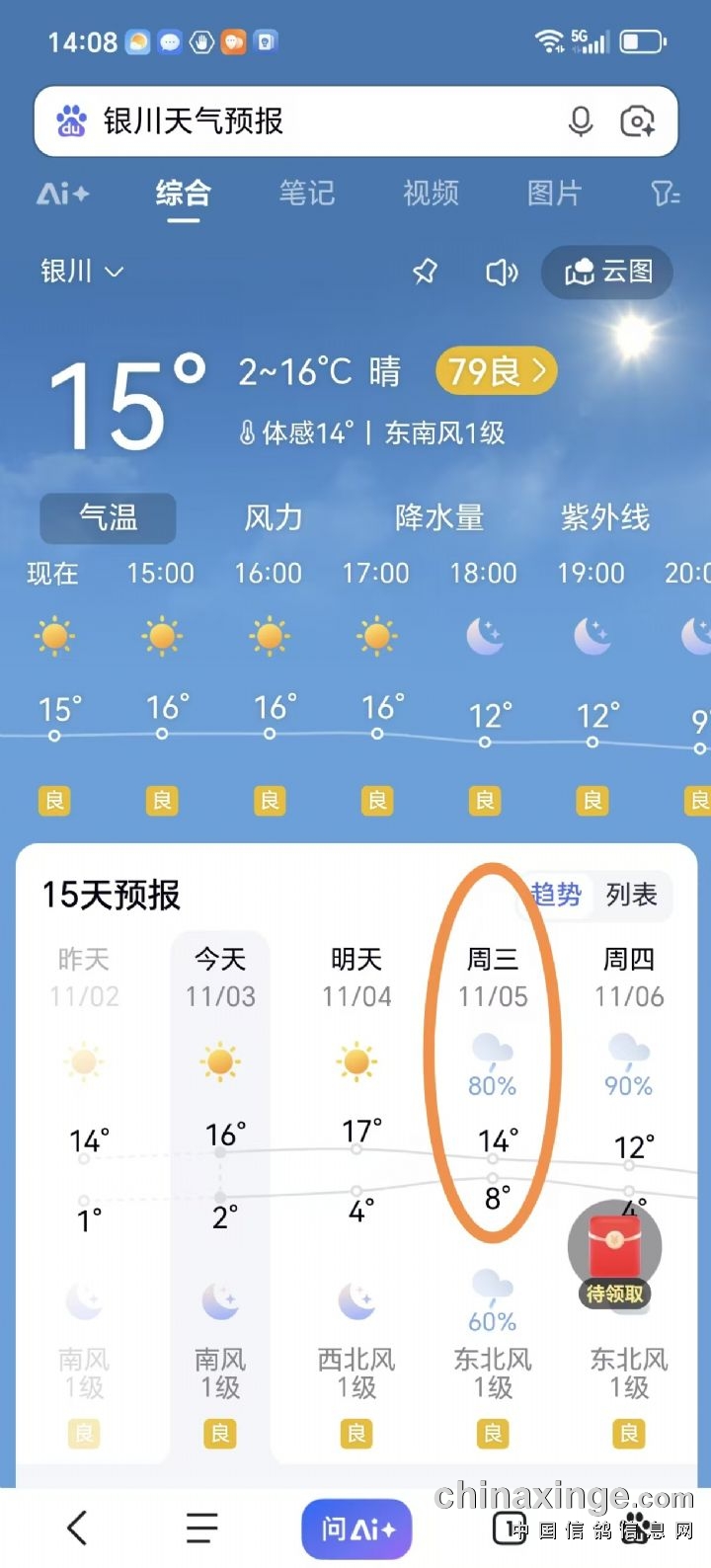
Task: Go back with the bottom arrow
Action: click(x=77, y=1529)
